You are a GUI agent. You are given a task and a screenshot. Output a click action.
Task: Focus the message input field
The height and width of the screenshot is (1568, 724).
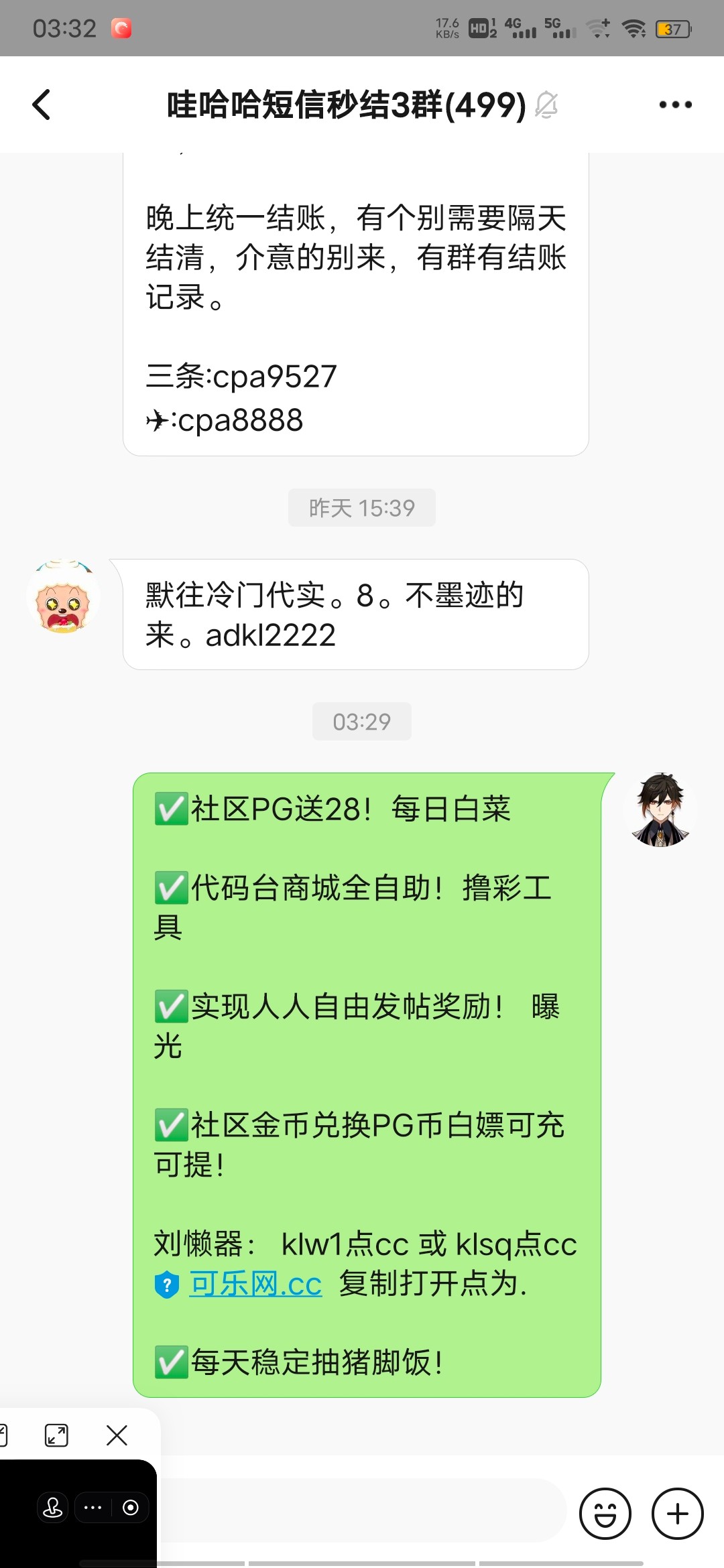click(362, 1511)
